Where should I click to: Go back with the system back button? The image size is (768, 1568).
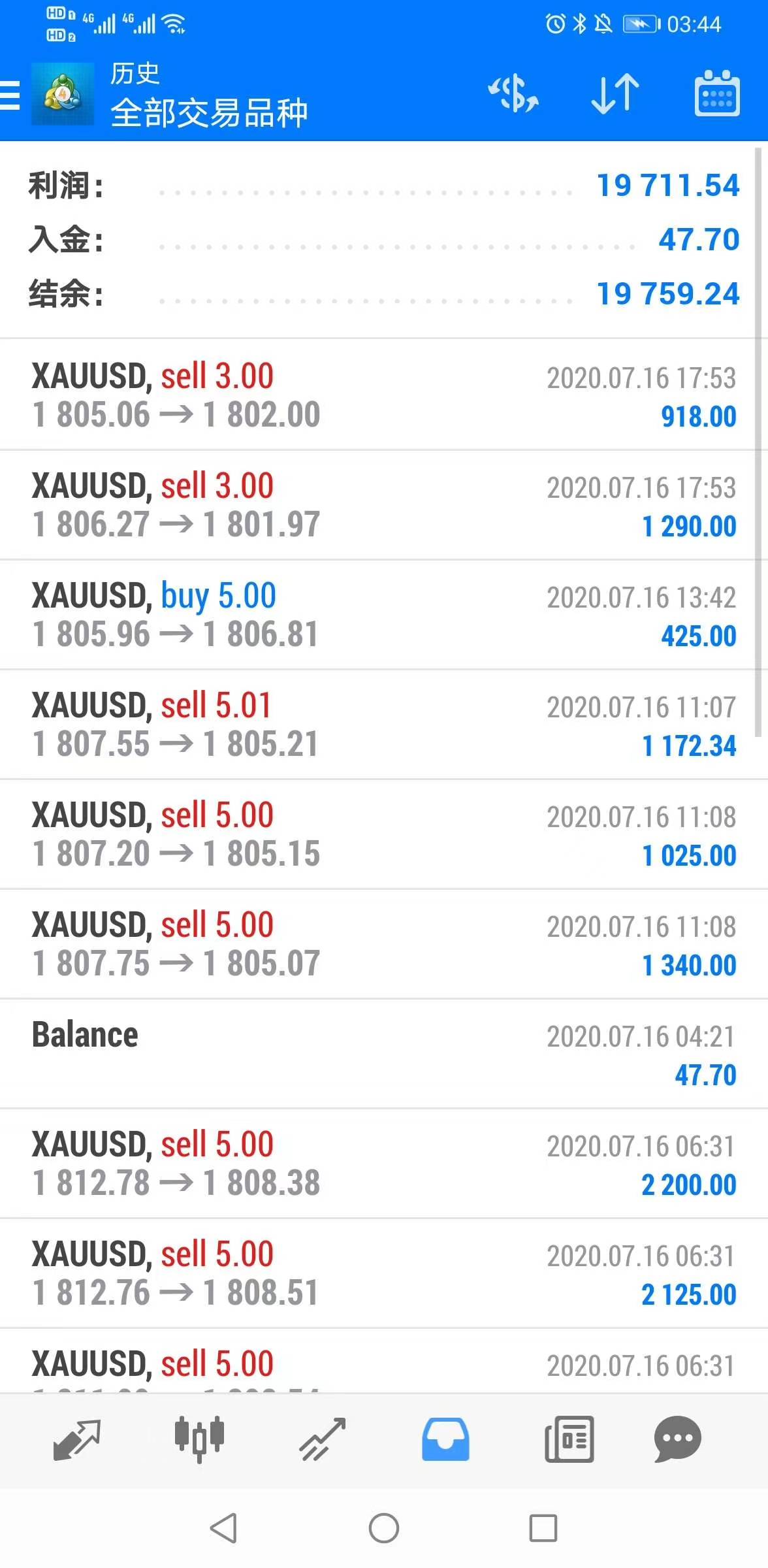click(x=223, y=1528)
